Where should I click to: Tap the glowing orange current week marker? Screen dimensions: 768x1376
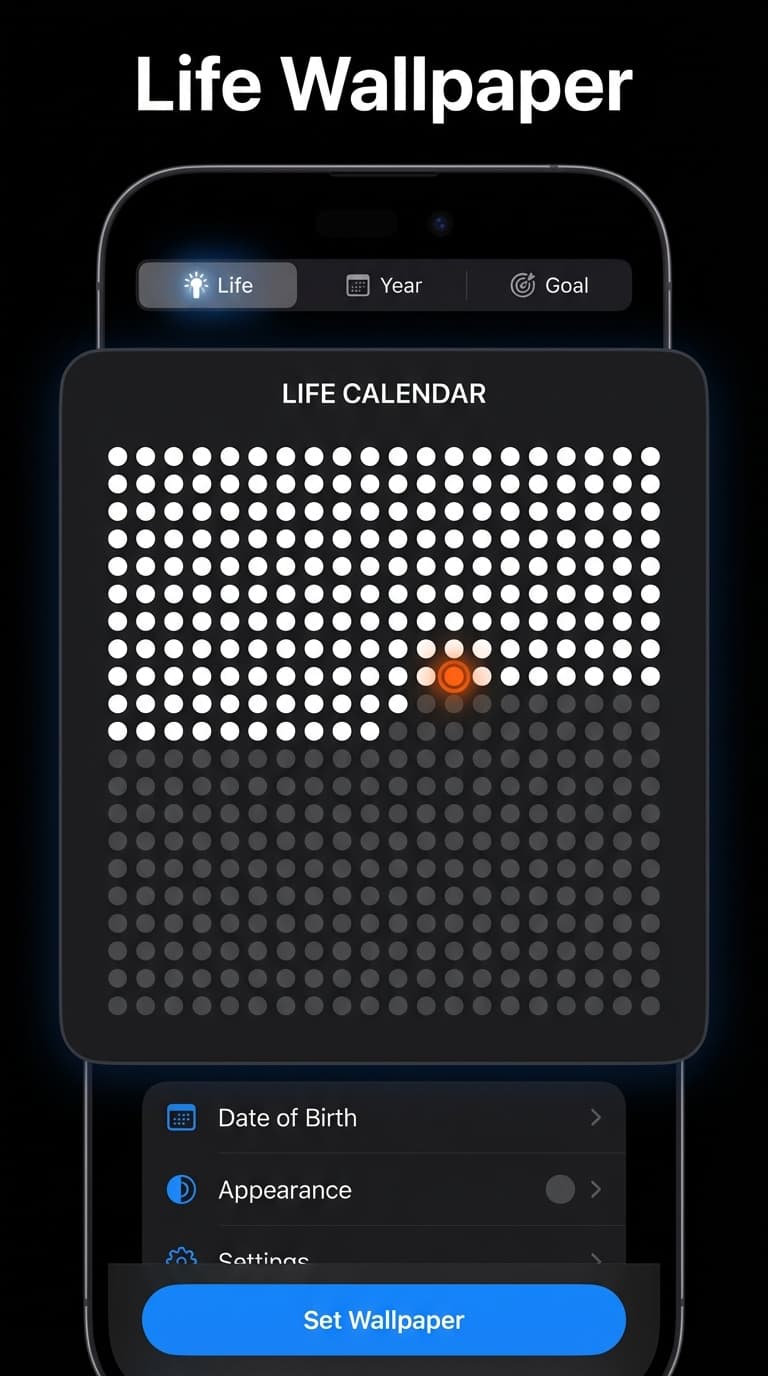[x=454, y=676]
